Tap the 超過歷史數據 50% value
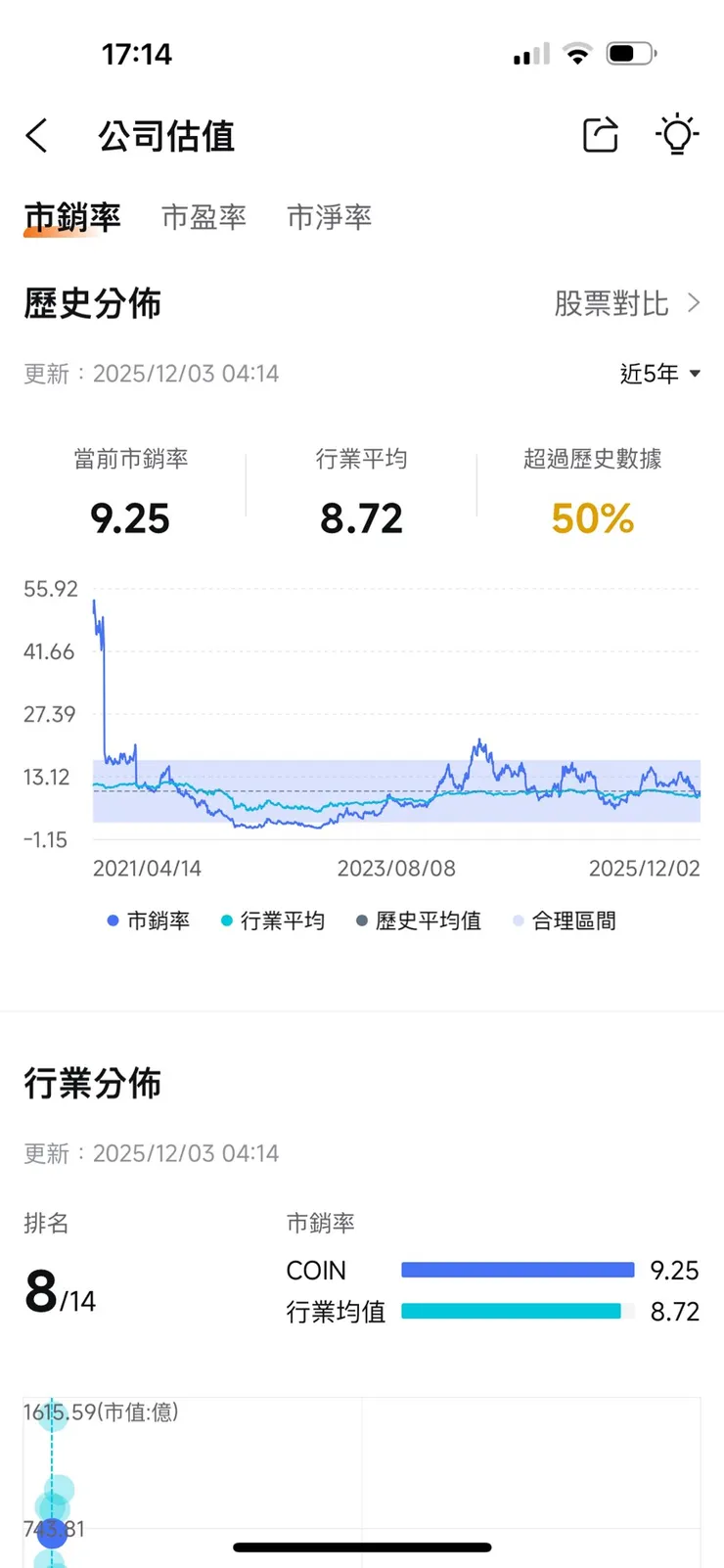Screen dimensions: 724x1568 (591, 518)
